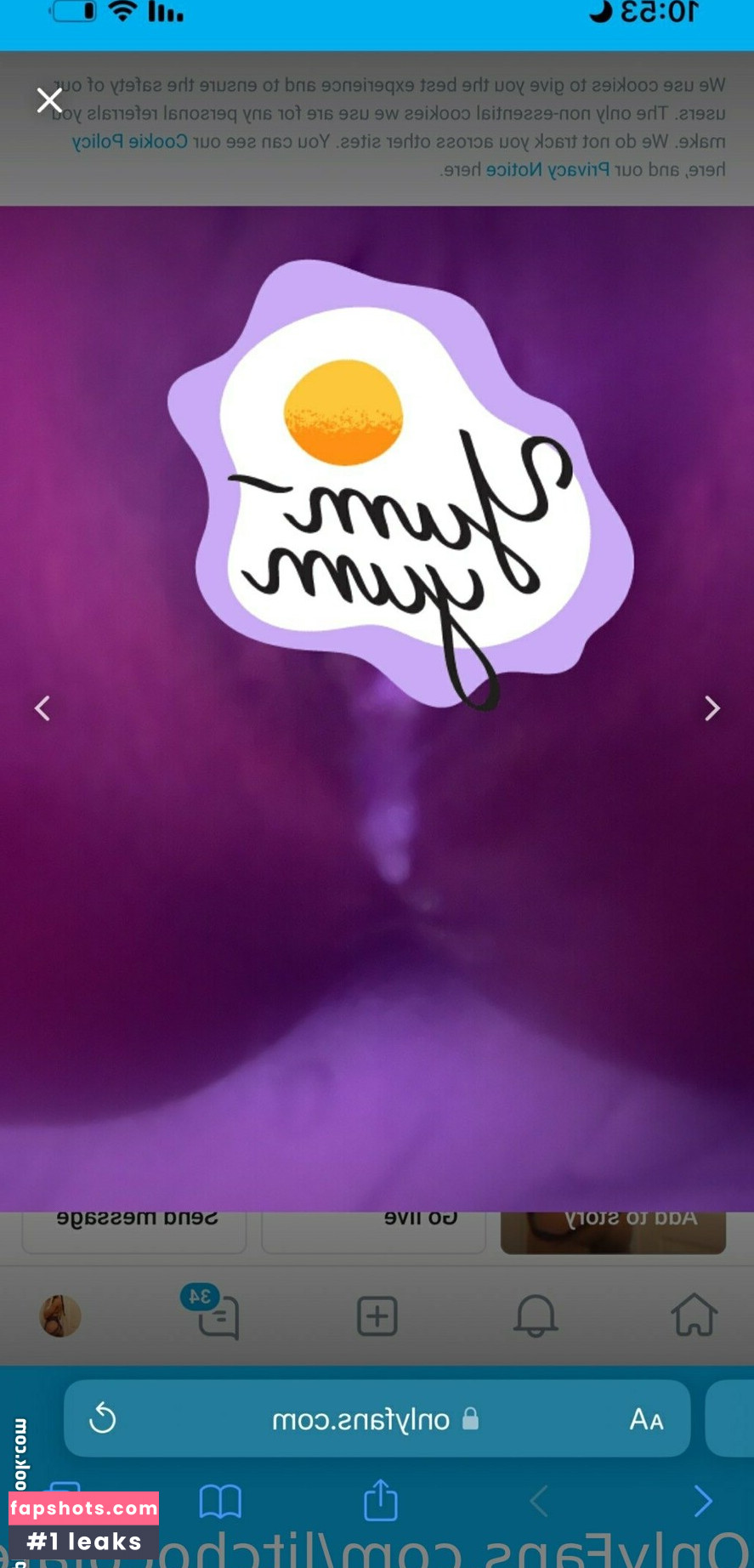Dismiss the cookie banner with X
Viewport: 754px width, 1568px height.
[x=49, y=99]
